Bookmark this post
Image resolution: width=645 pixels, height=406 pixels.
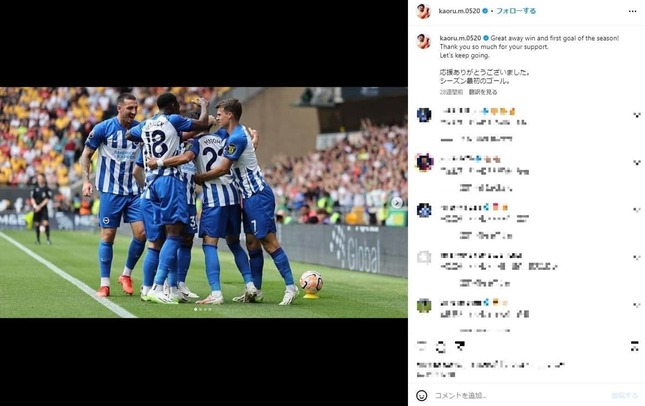[634, 346]
